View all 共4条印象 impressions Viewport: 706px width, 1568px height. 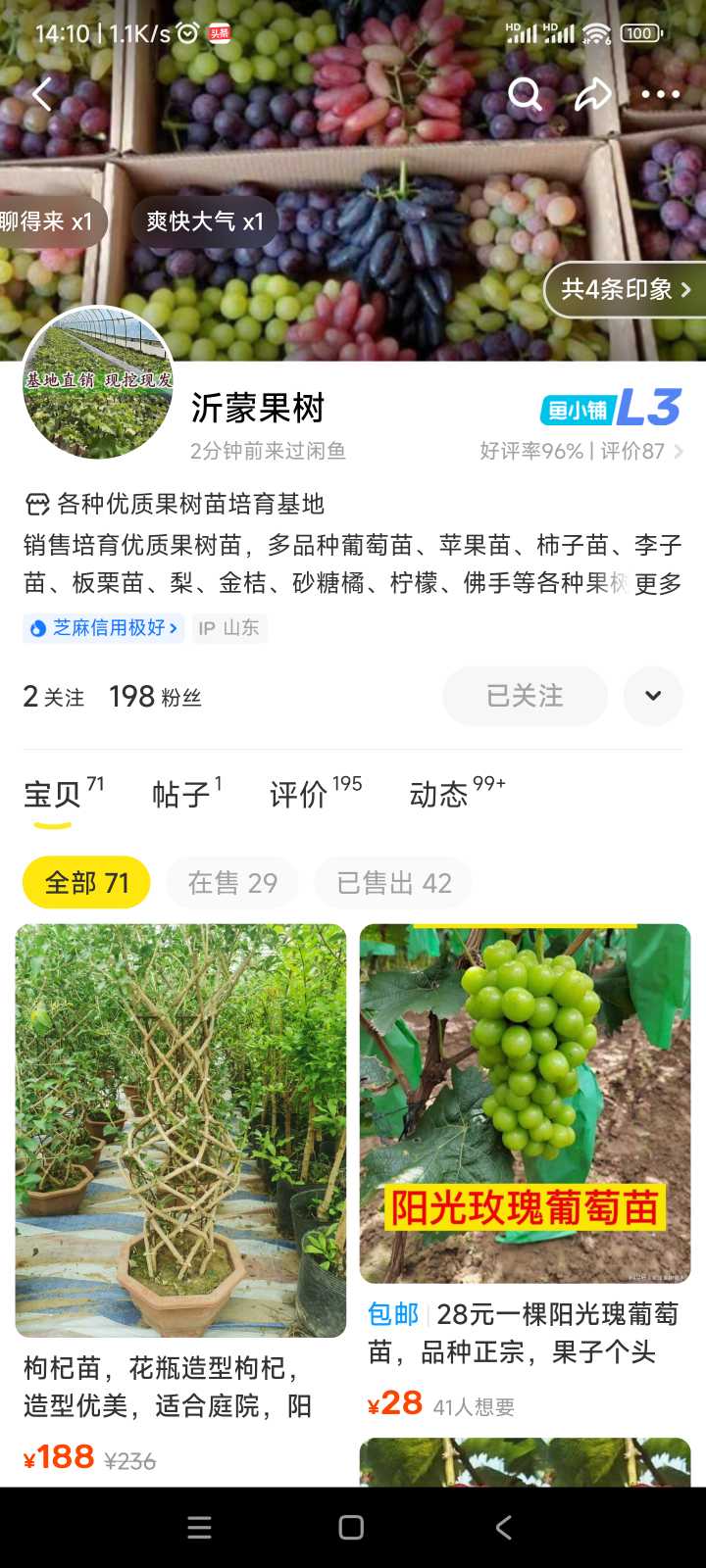(626, 289)
